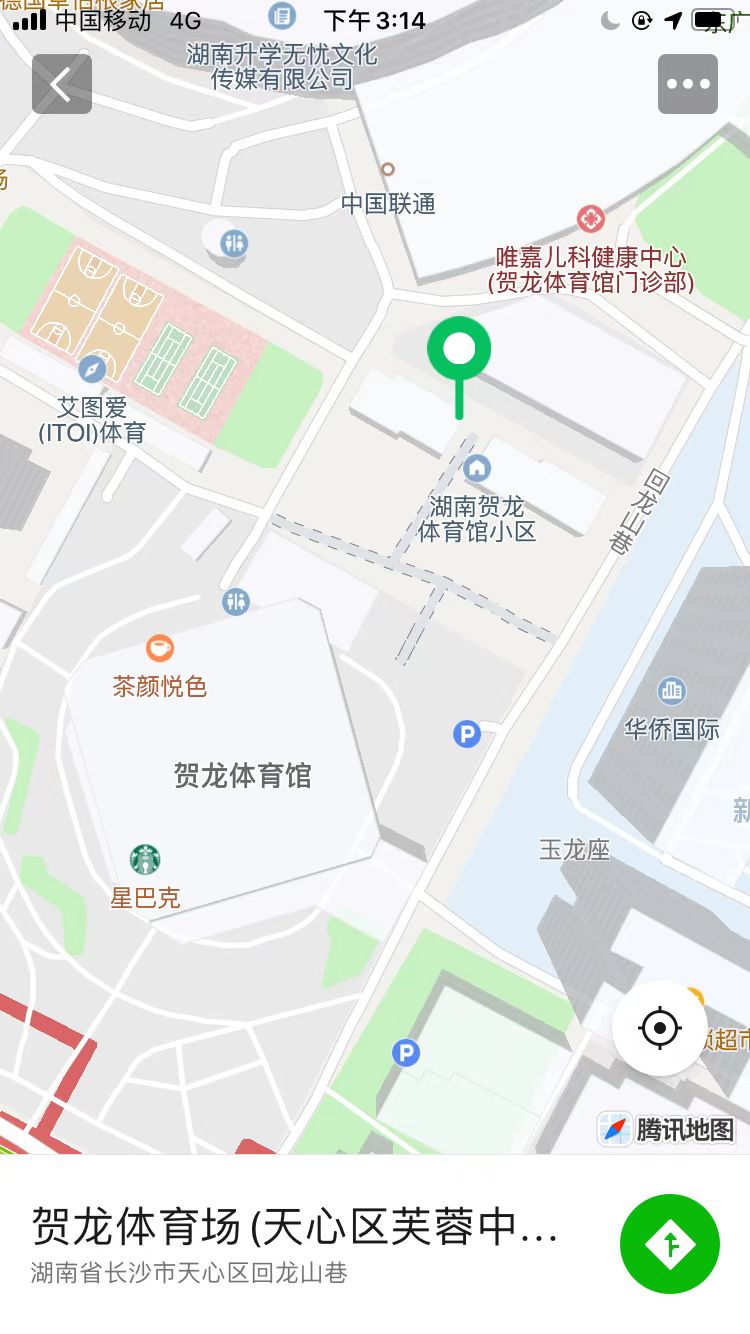Open the three-dot overflow menu
Viewport: 750px width, 1334px height.
click(688, 84)
